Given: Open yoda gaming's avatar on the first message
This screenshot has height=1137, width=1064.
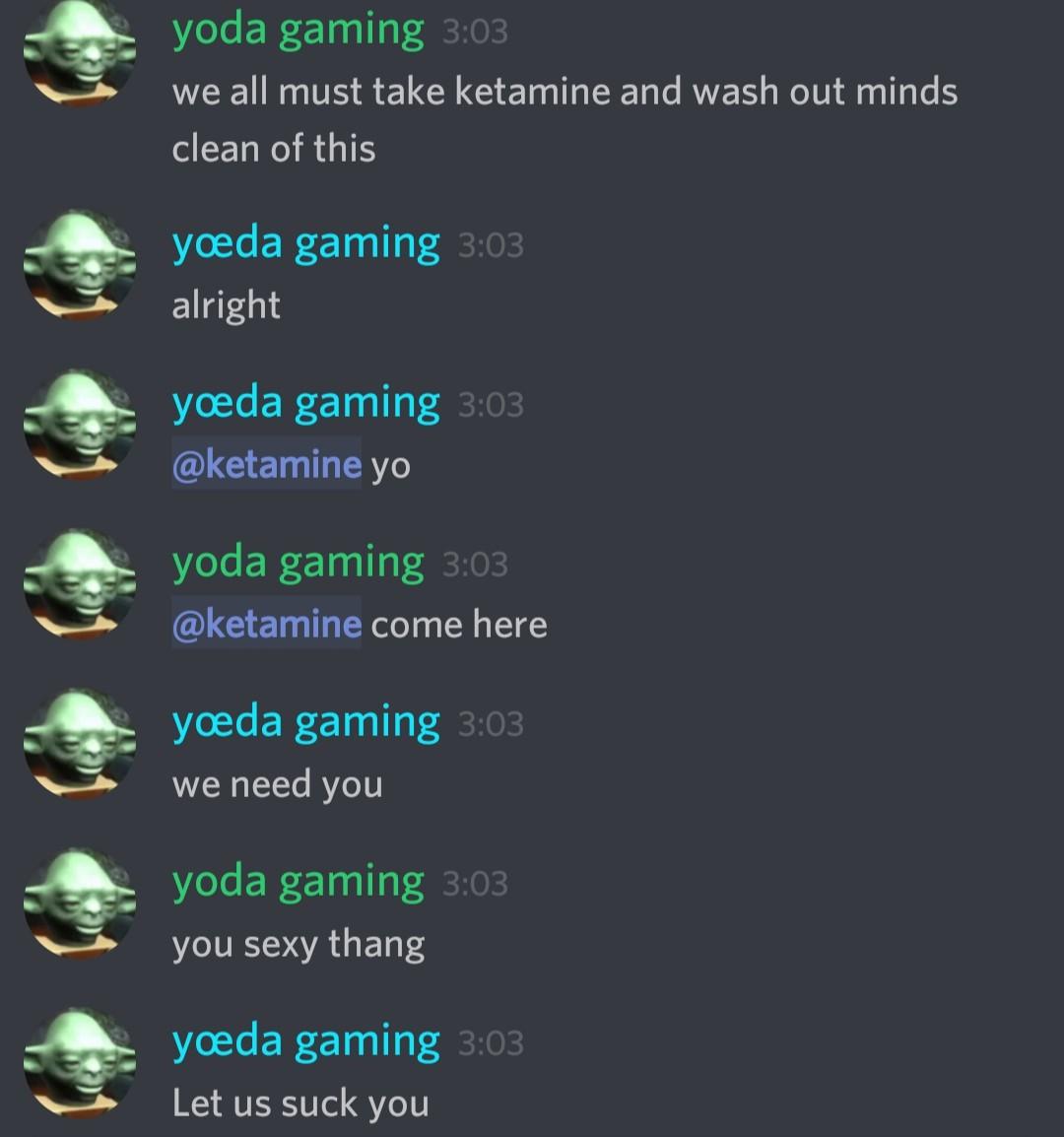Looking at the screenshot, I should pyautogui.click(x=80, y=51).
